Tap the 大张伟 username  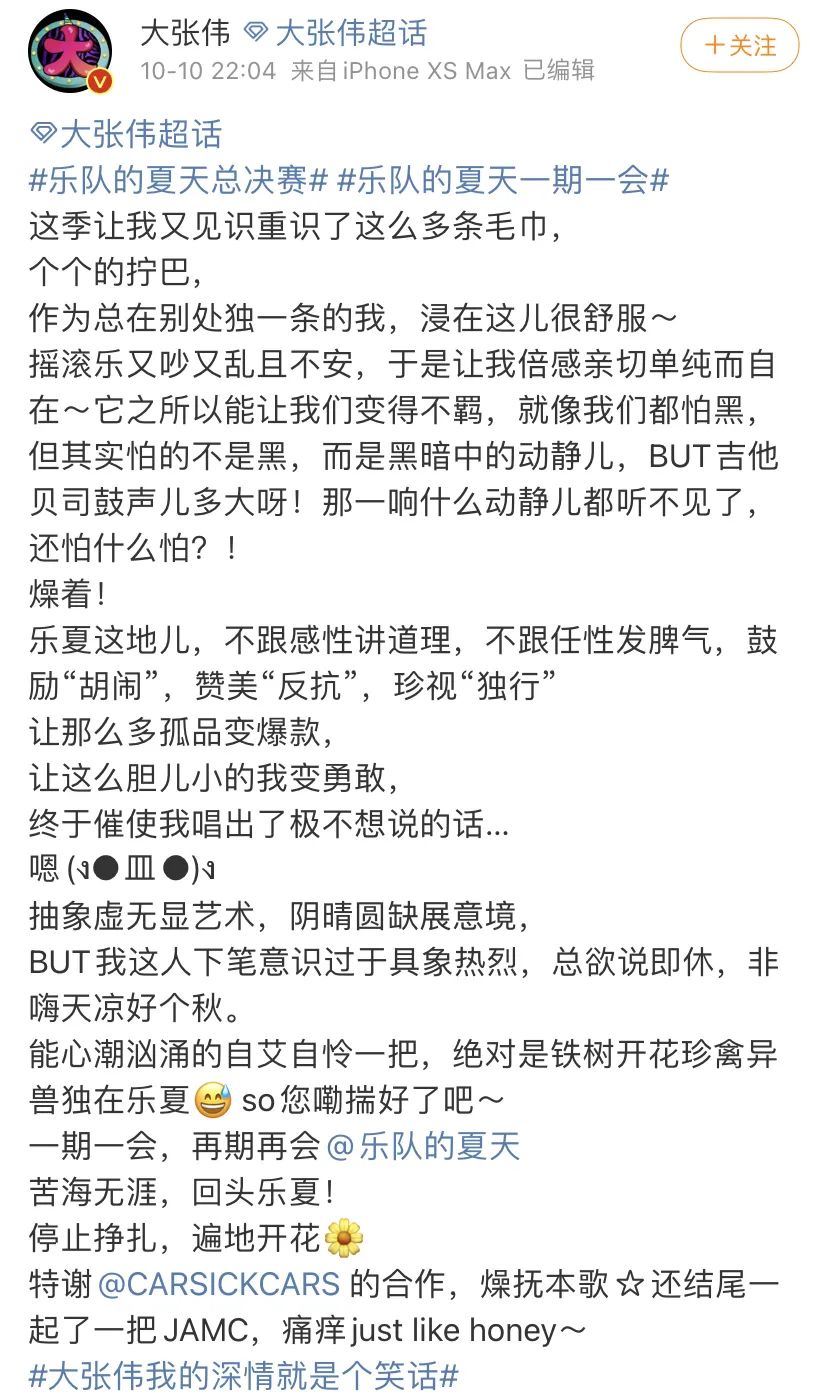pos(185,33)
